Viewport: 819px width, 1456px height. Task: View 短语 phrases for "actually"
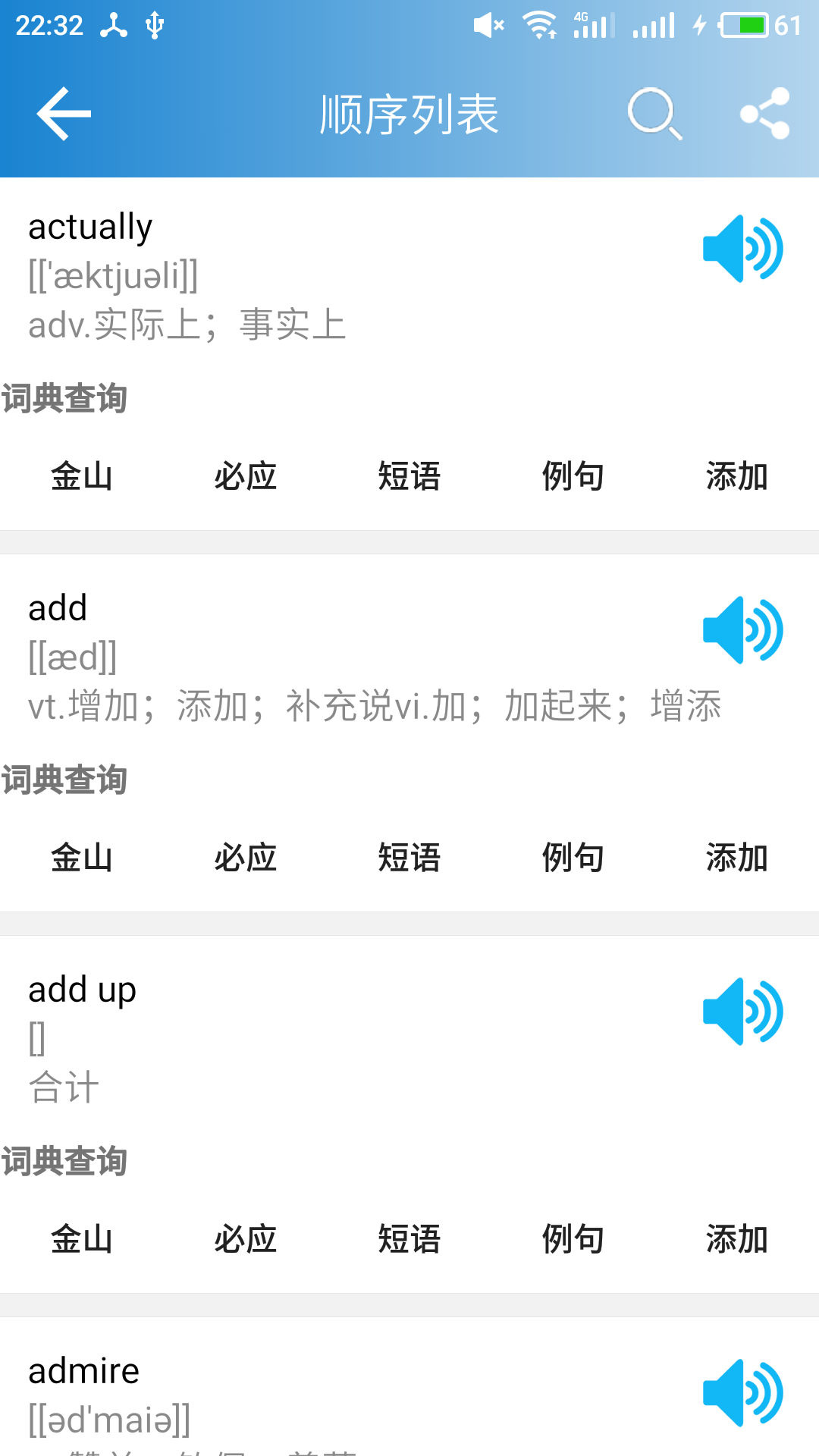(409, 476)
